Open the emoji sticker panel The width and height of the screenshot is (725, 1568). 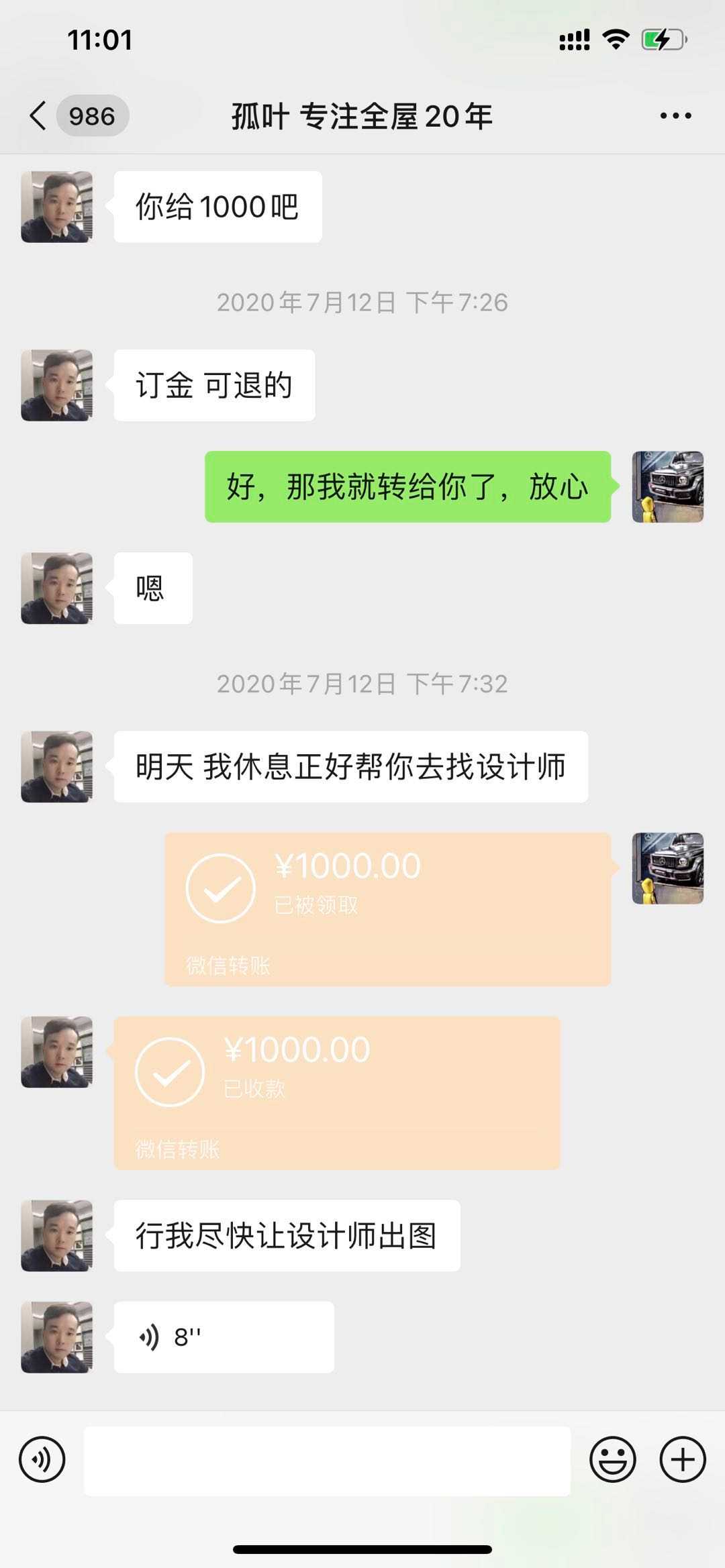(612, 1459)
